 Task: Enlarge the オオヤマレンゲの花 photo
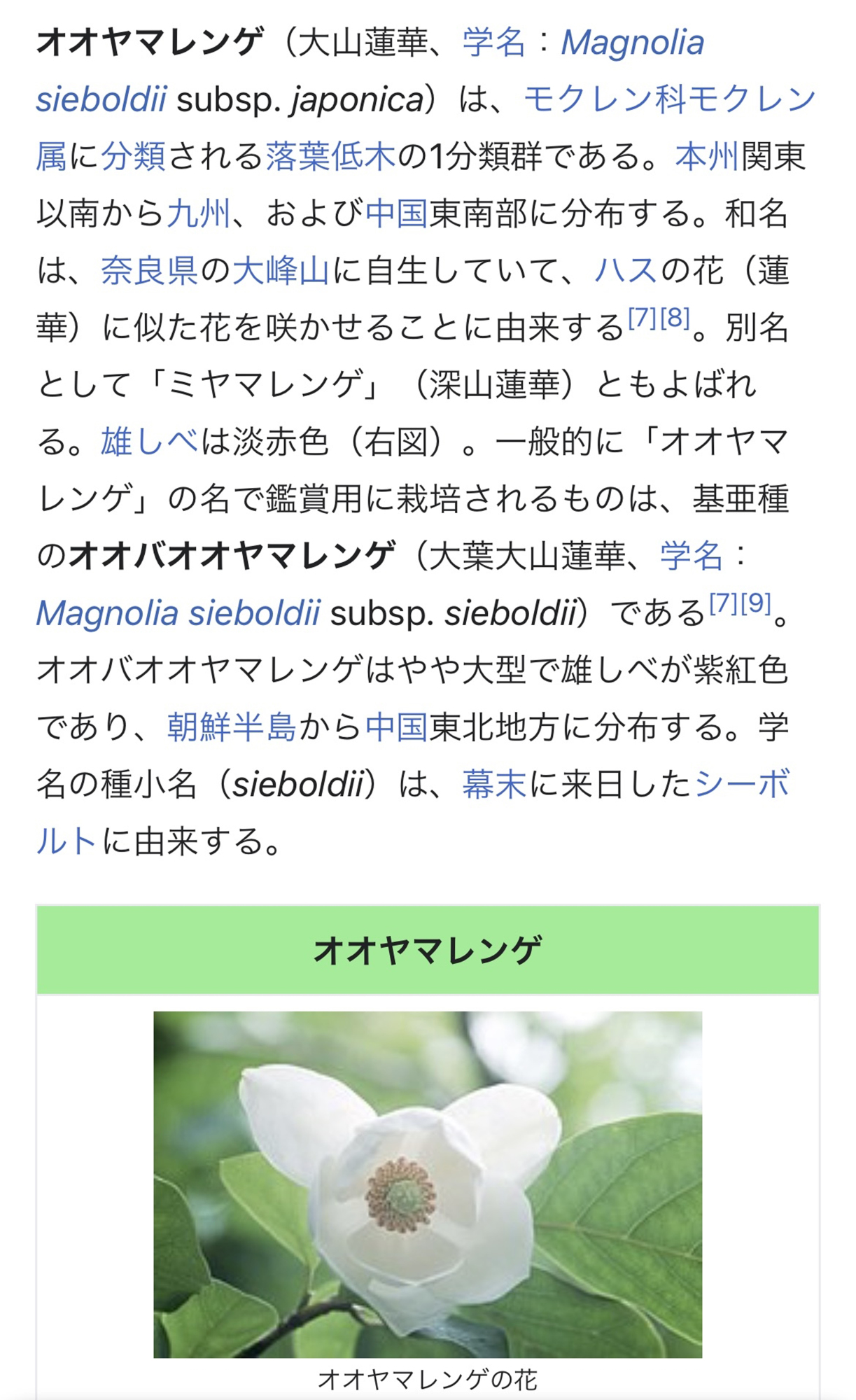pyautogui.click(x=428, y=1184)
